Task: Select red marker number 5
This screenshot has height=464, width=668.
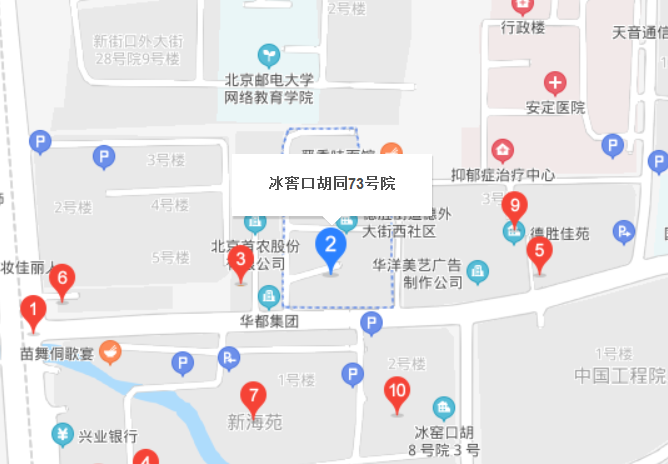Action: (x=540, y=252)
